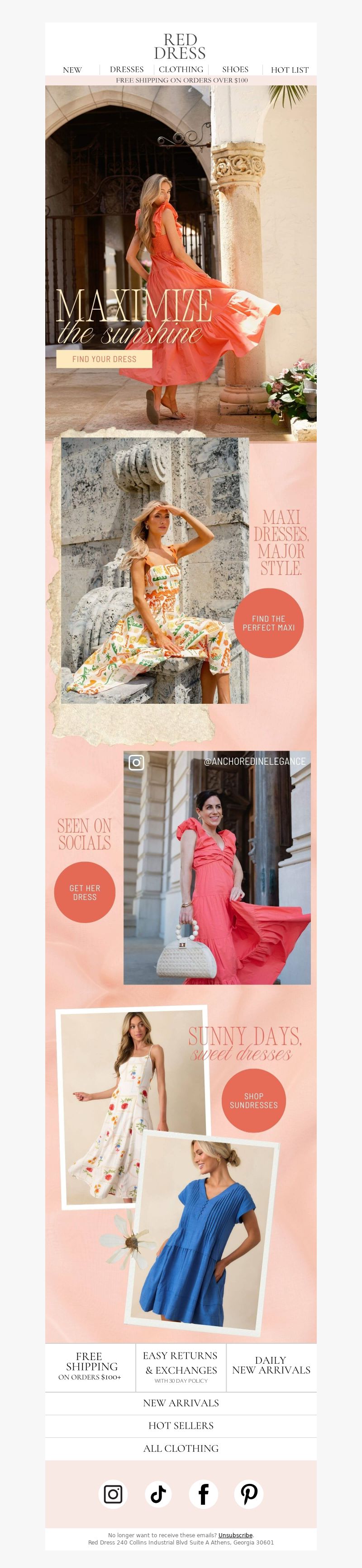Open the TikTok social icon
This screenshot has width=362, height=1568.
pyautogui.click(x=158, y=1494)
